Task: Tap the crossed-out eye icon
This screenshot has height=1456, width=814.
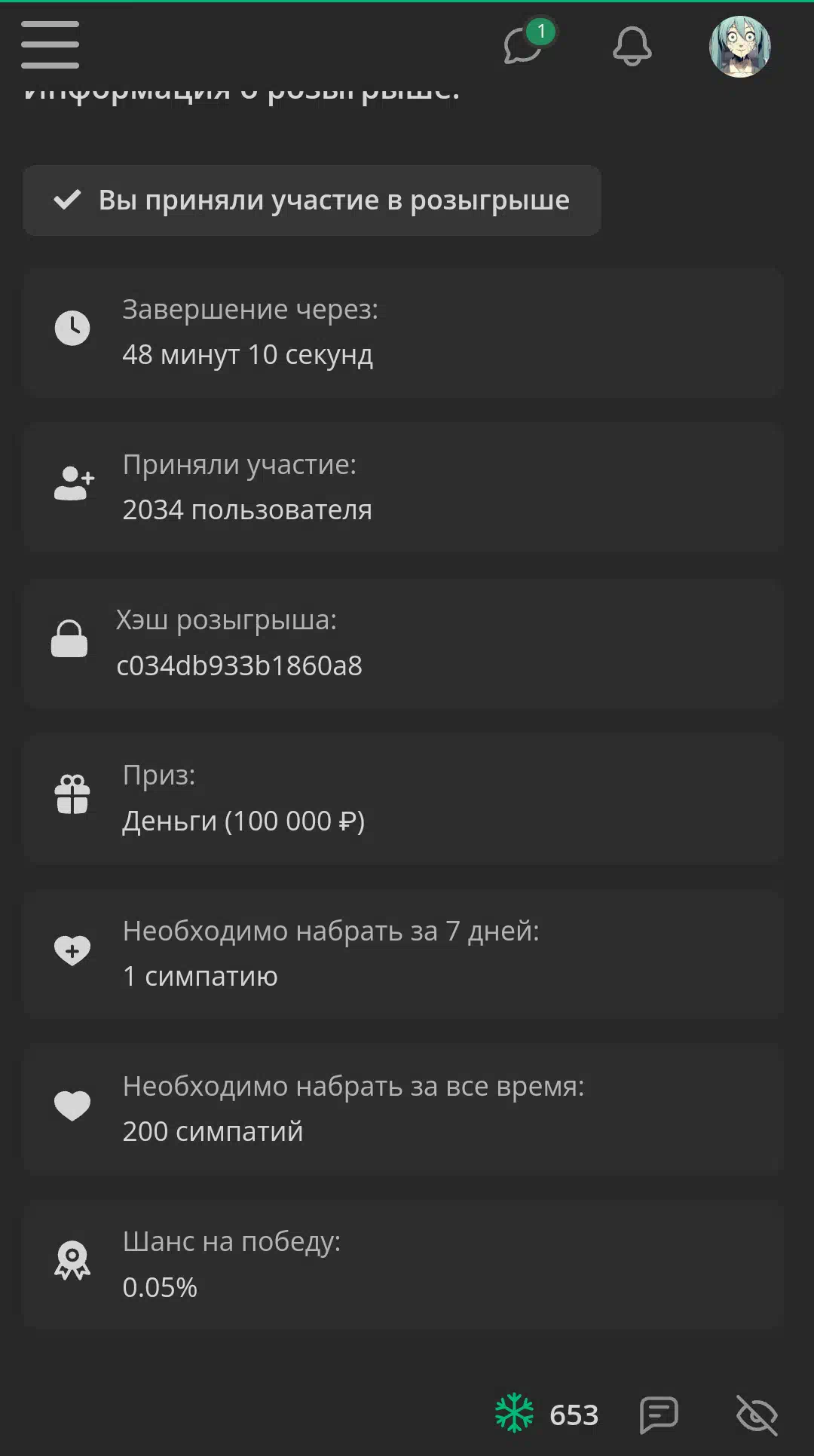Action: 757,1415
